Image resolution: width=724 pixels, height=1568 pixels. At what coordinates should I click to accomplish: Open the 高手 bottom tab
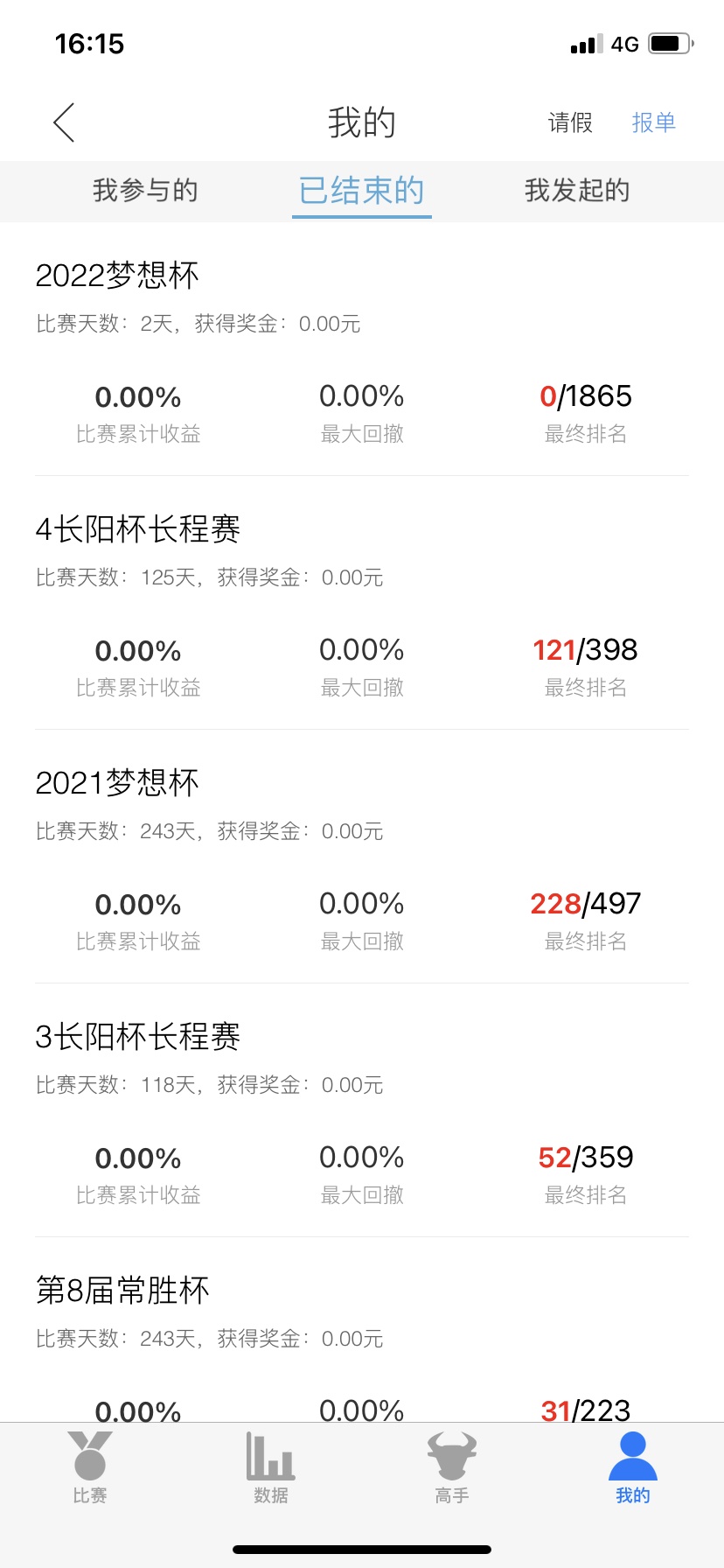[x=452, y=1467]
